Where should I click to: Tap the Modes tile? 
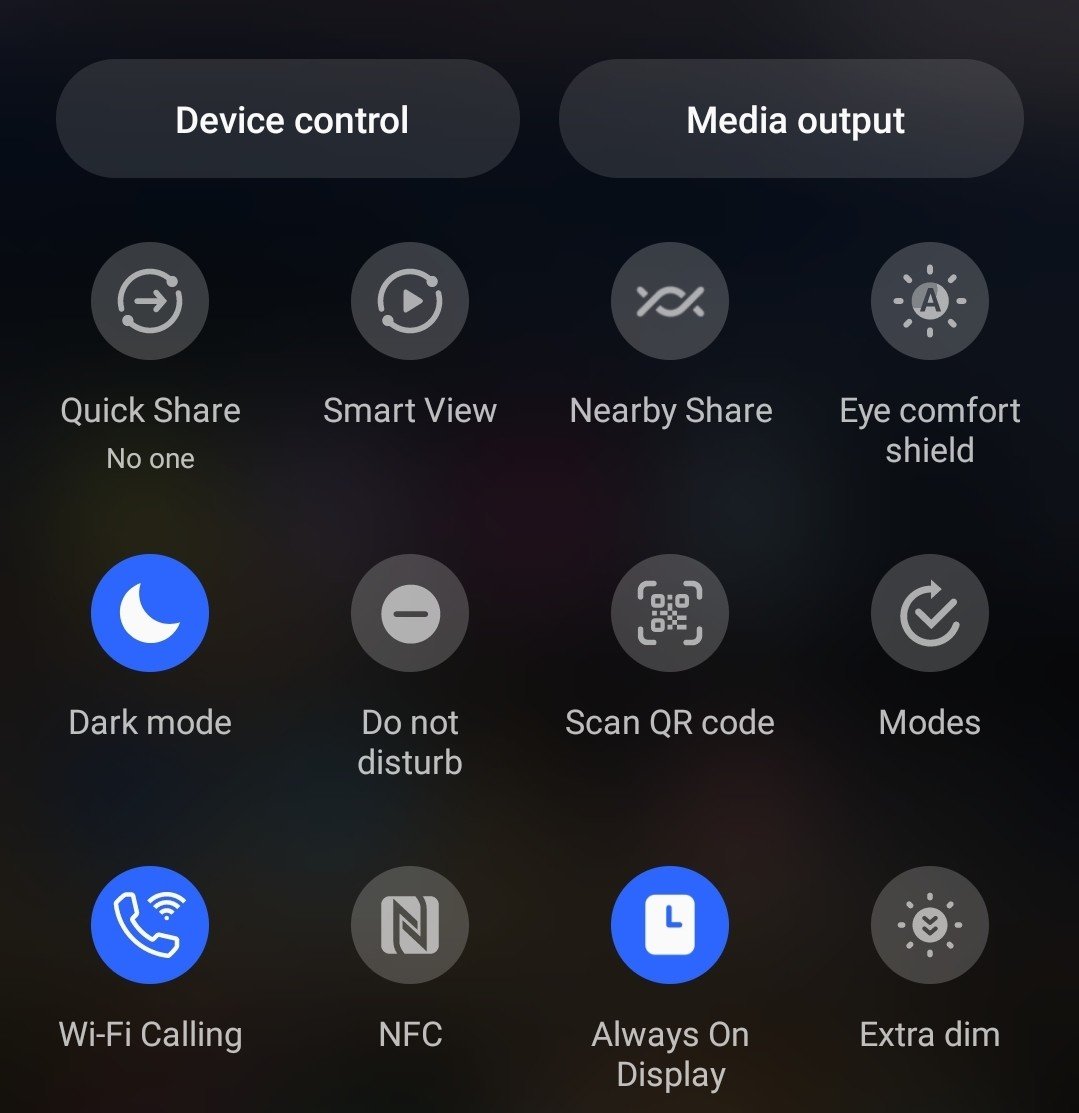pos(930,612)
